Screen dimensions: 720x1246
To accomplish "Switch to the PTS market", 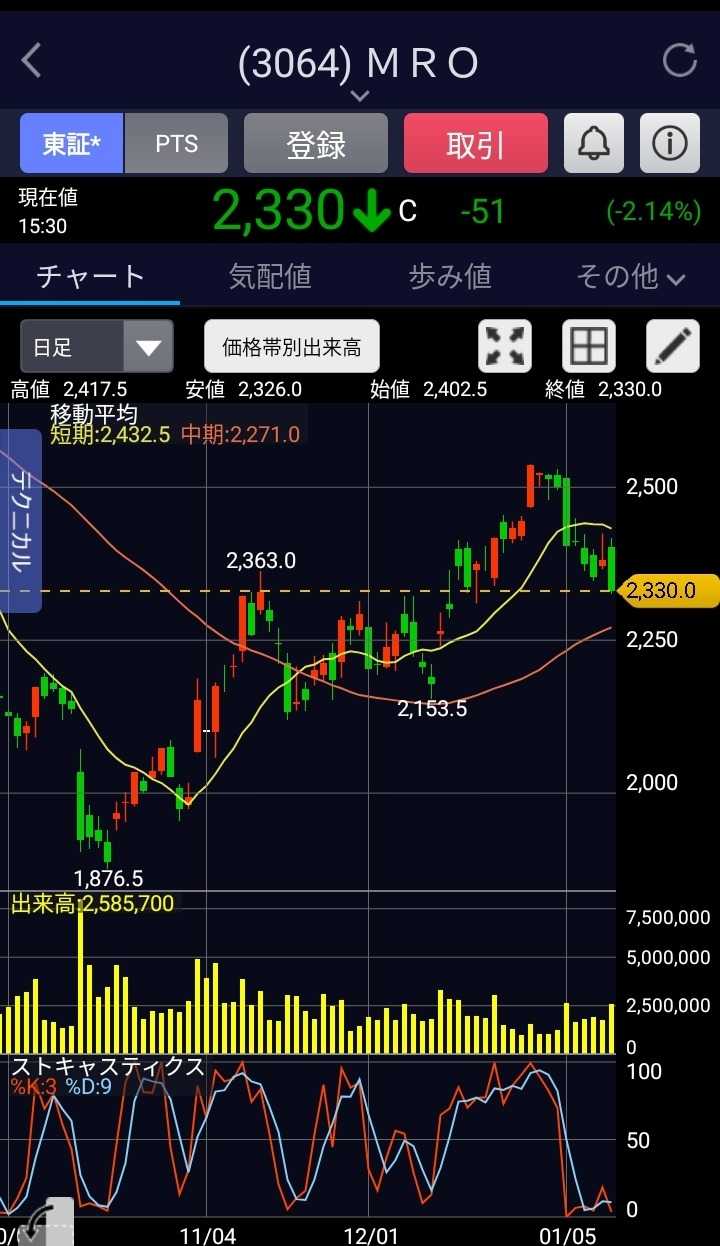I will click(176, 144).
